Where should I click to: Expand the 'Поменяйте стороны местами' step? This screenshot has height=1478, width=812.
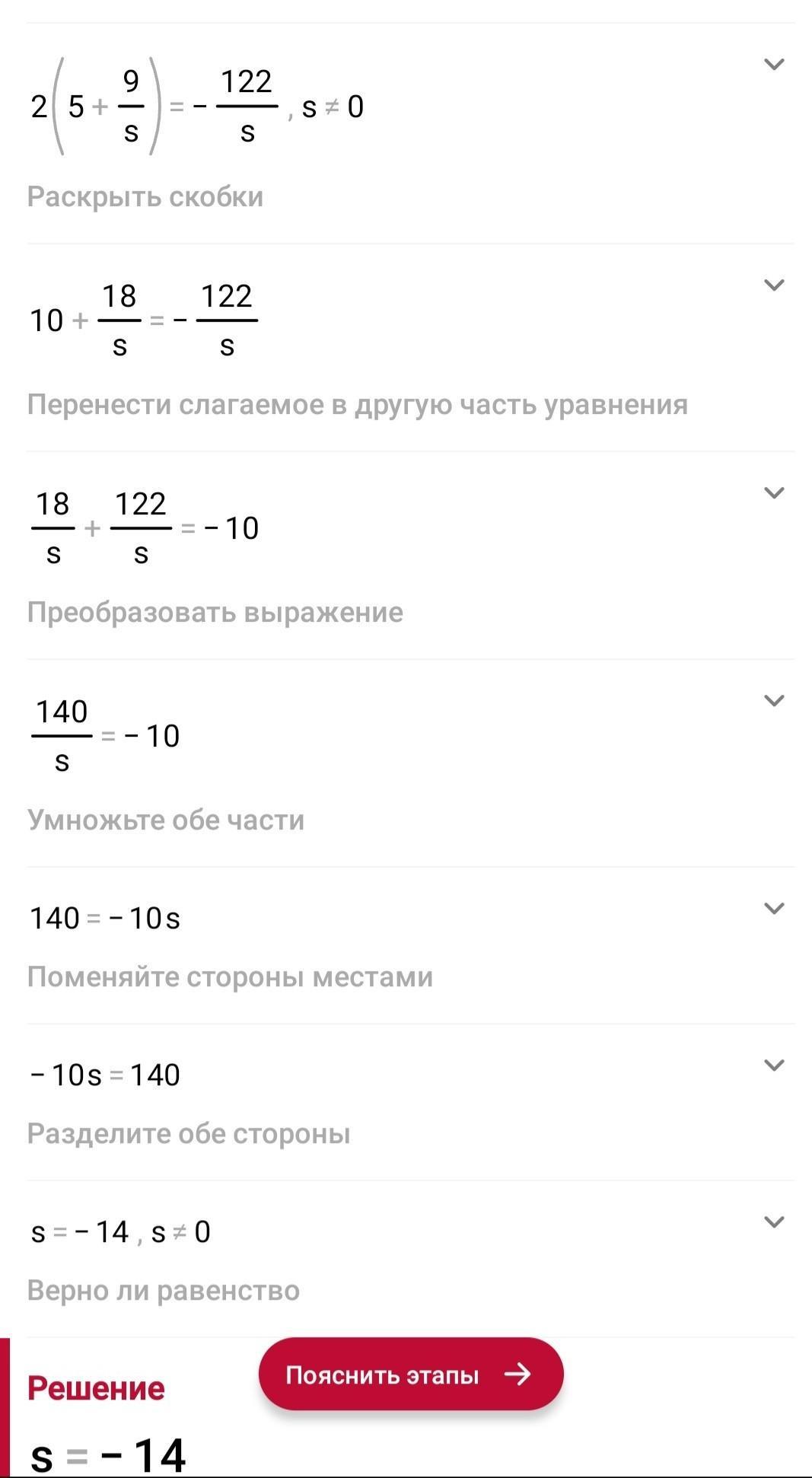click(773, 909)
